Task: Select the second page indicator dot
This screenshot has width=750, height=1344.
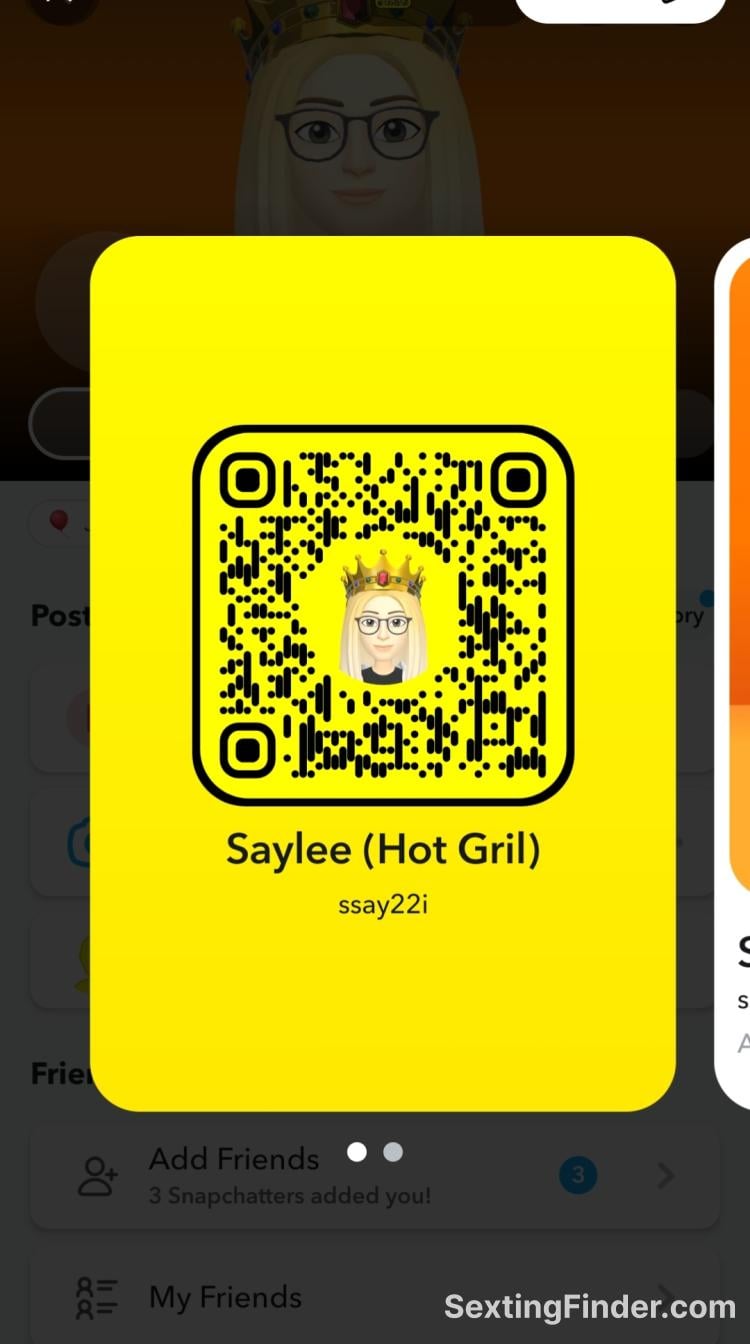Action: pos(393,1152)
